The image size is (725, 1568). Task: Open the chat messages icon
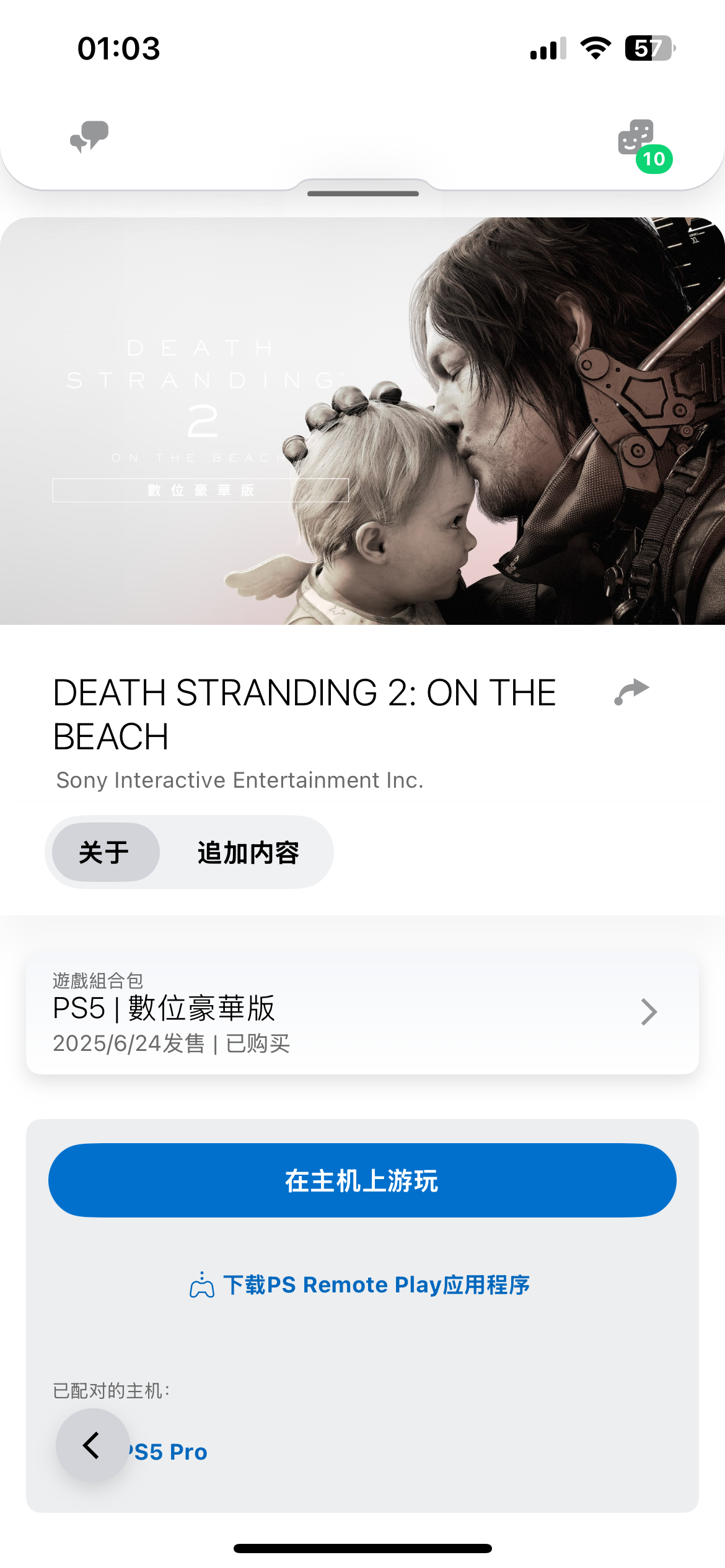click(89, 137)
